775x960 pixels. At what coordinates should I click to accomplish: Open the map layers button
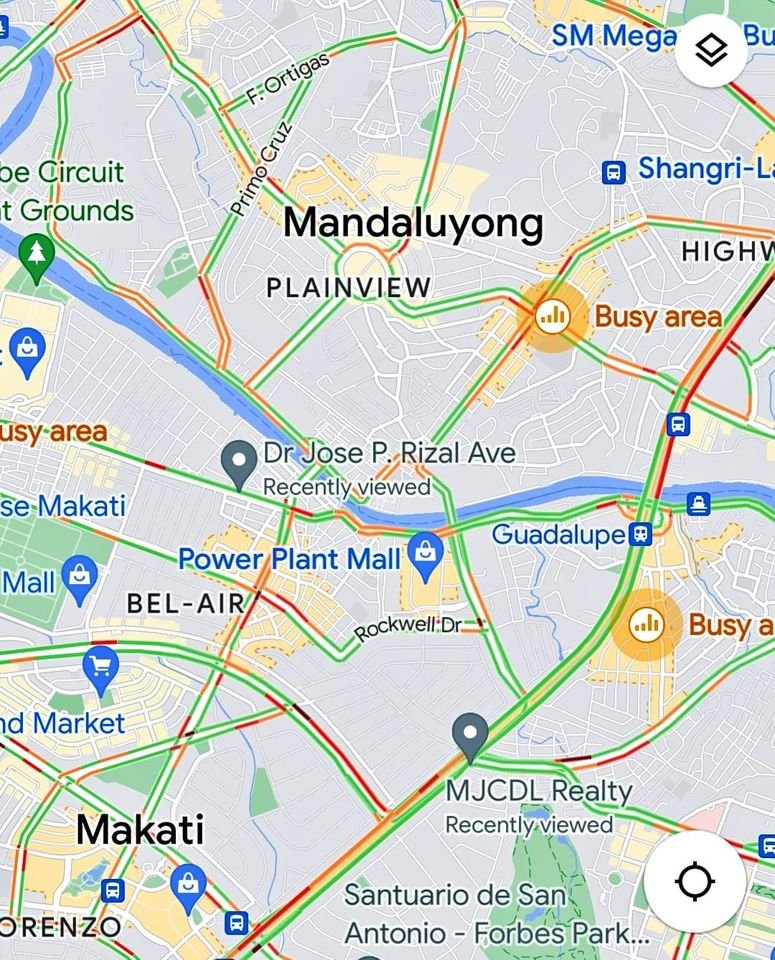pyautogui.click(x=711, y=50)
